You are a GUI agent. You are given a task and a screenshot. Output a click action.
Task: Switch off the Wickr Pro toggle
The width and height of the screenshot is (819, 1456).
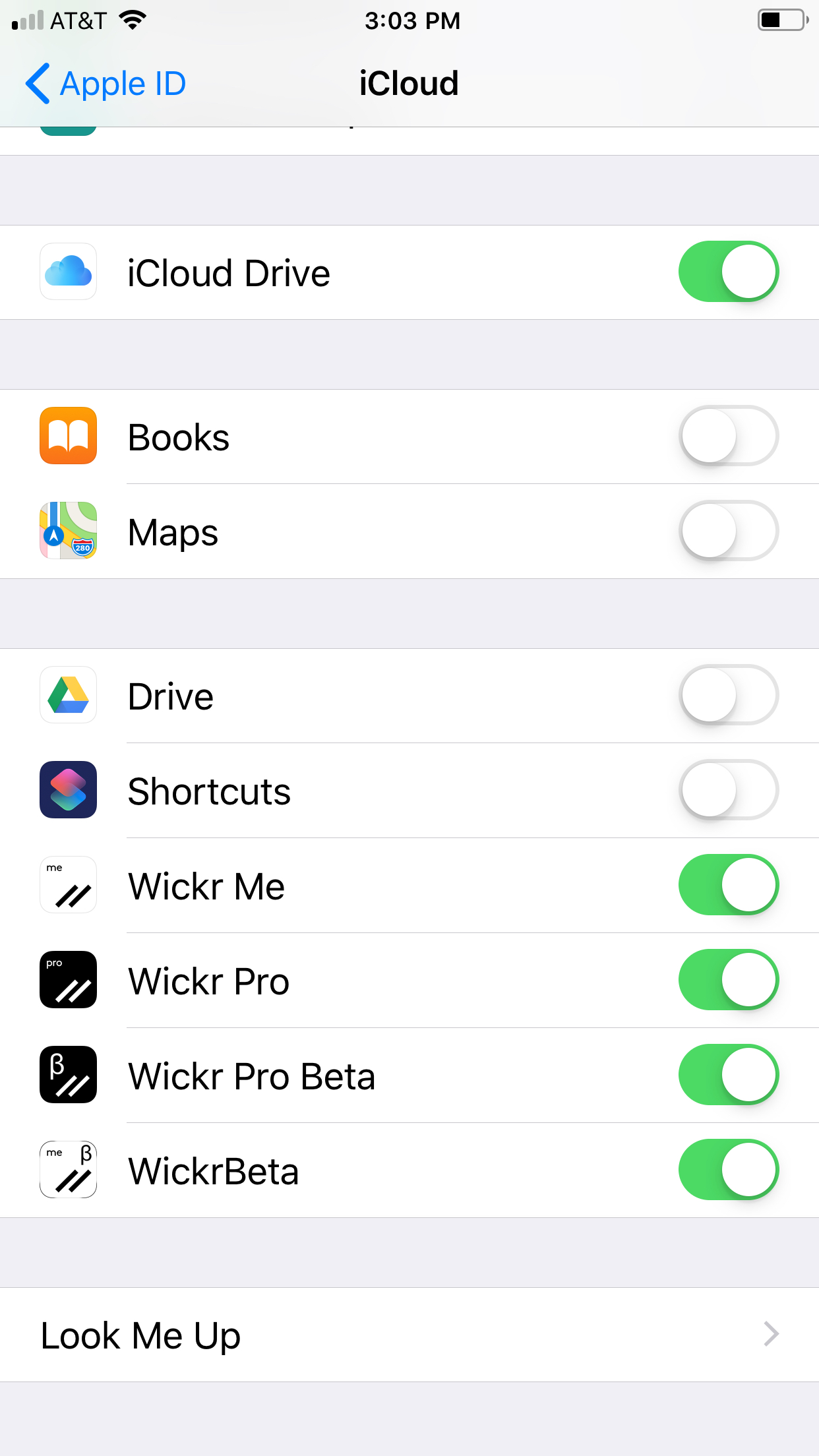[729, 980]
